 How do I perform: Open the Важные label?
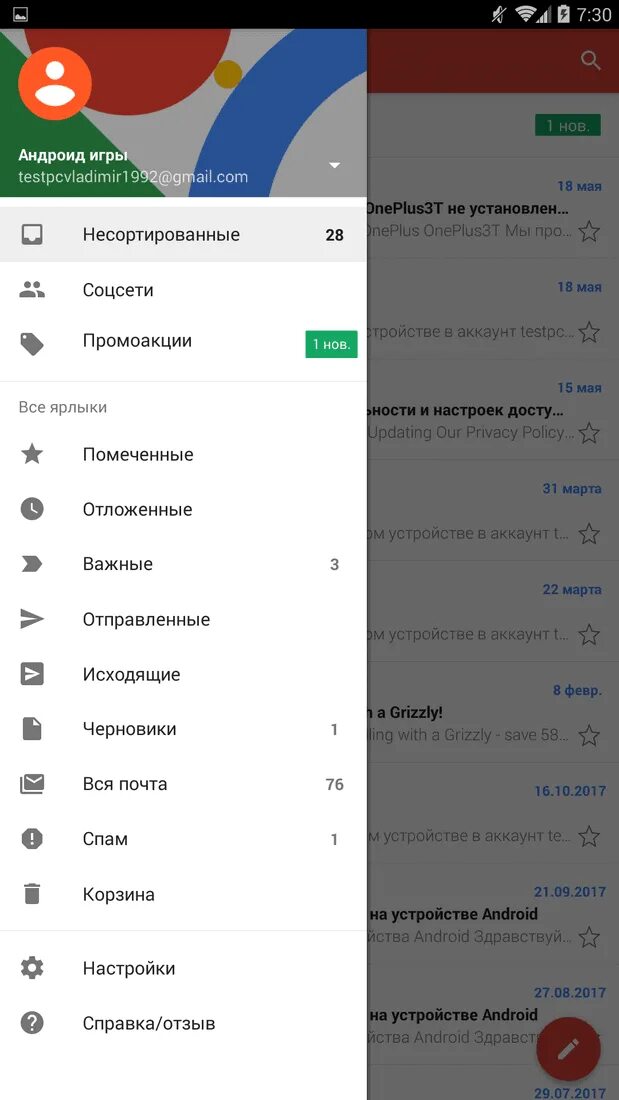coord(183,564)
